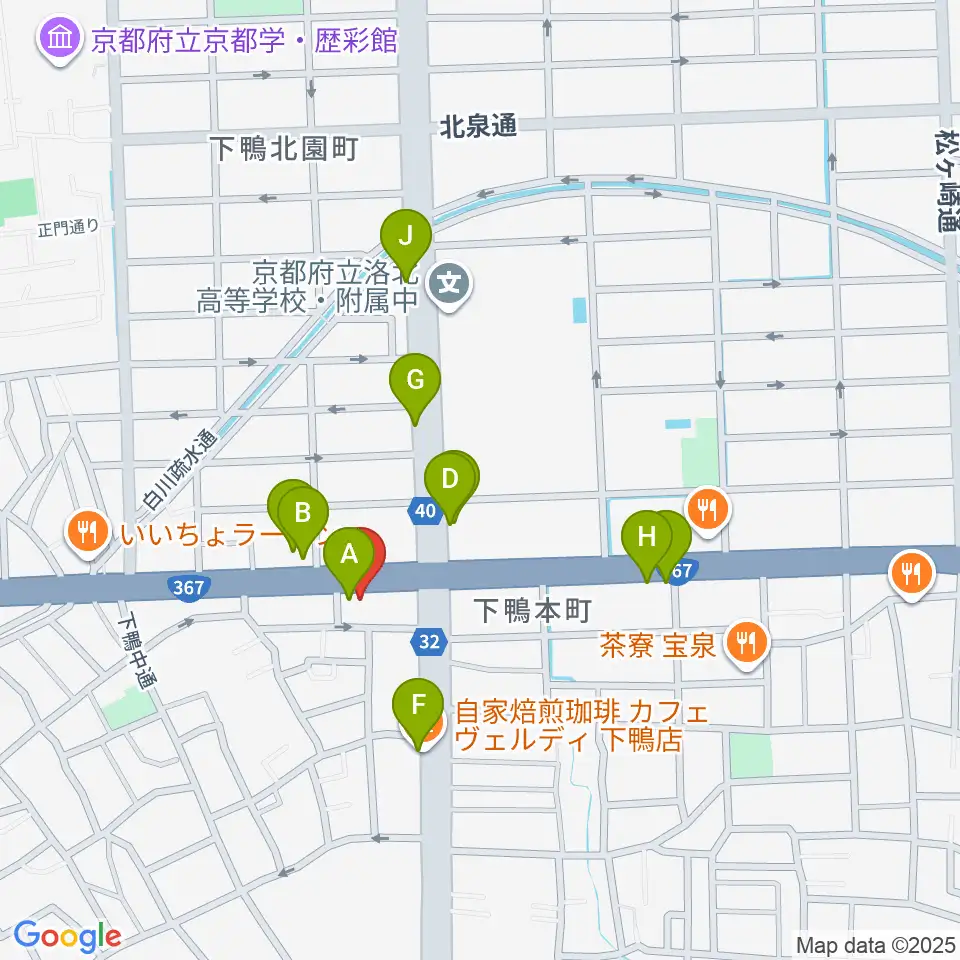Tap marker H on the main road
Screen dimensions: 960x960
coord(647,540)
